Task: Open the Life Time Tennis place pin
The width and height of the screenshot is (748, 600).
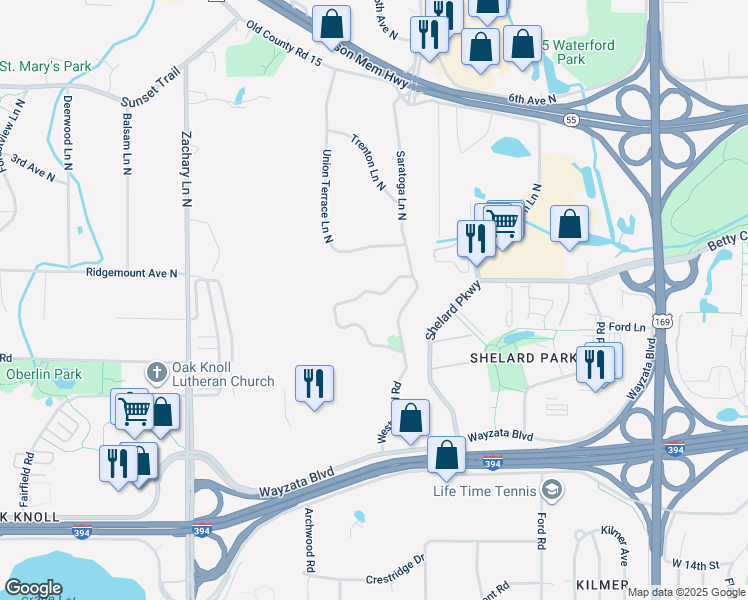Action: [x=552, y=491]
